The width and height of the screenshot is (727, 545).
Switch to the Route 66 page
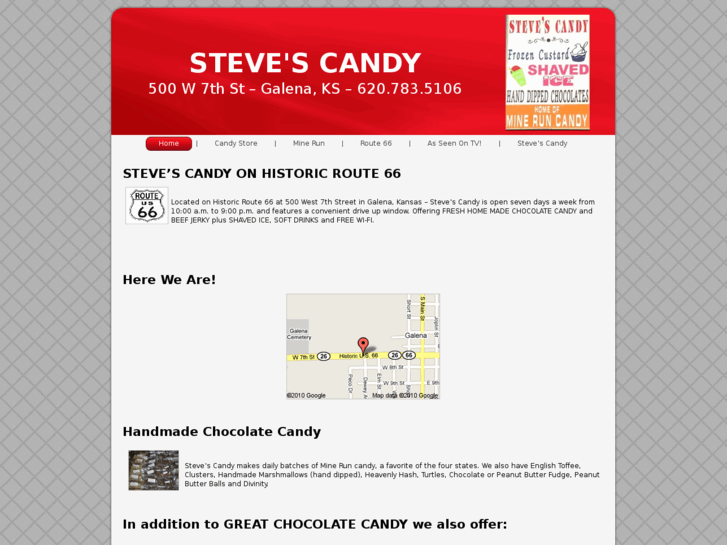click(376, 143)
